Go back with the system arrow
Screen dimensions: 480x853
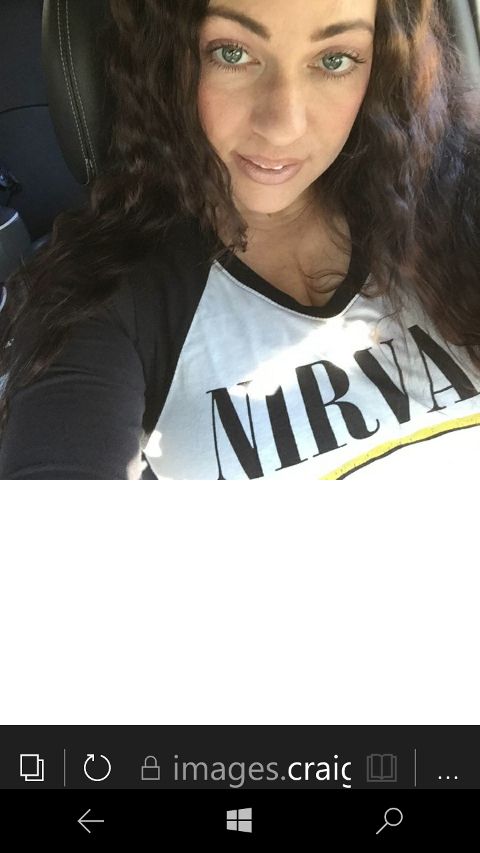(90, 821)
